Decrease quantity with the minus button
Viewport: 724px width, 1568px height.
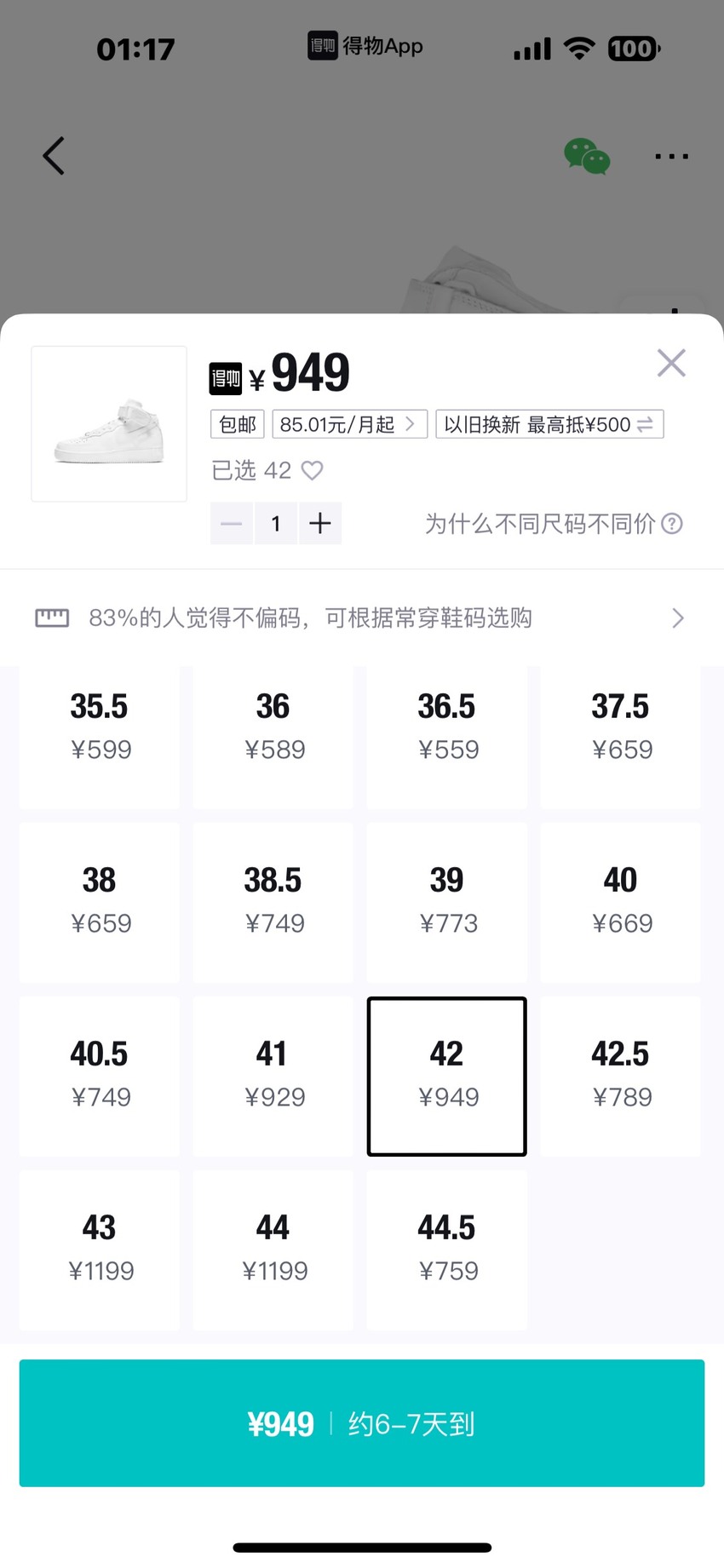[x=232, y=523]
